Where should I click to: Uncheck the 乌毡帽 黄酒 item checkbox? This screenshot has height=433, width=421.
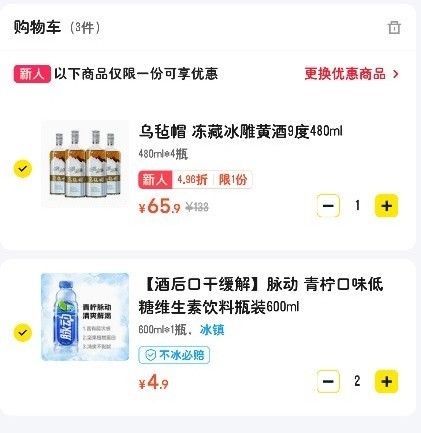[23, 169]
